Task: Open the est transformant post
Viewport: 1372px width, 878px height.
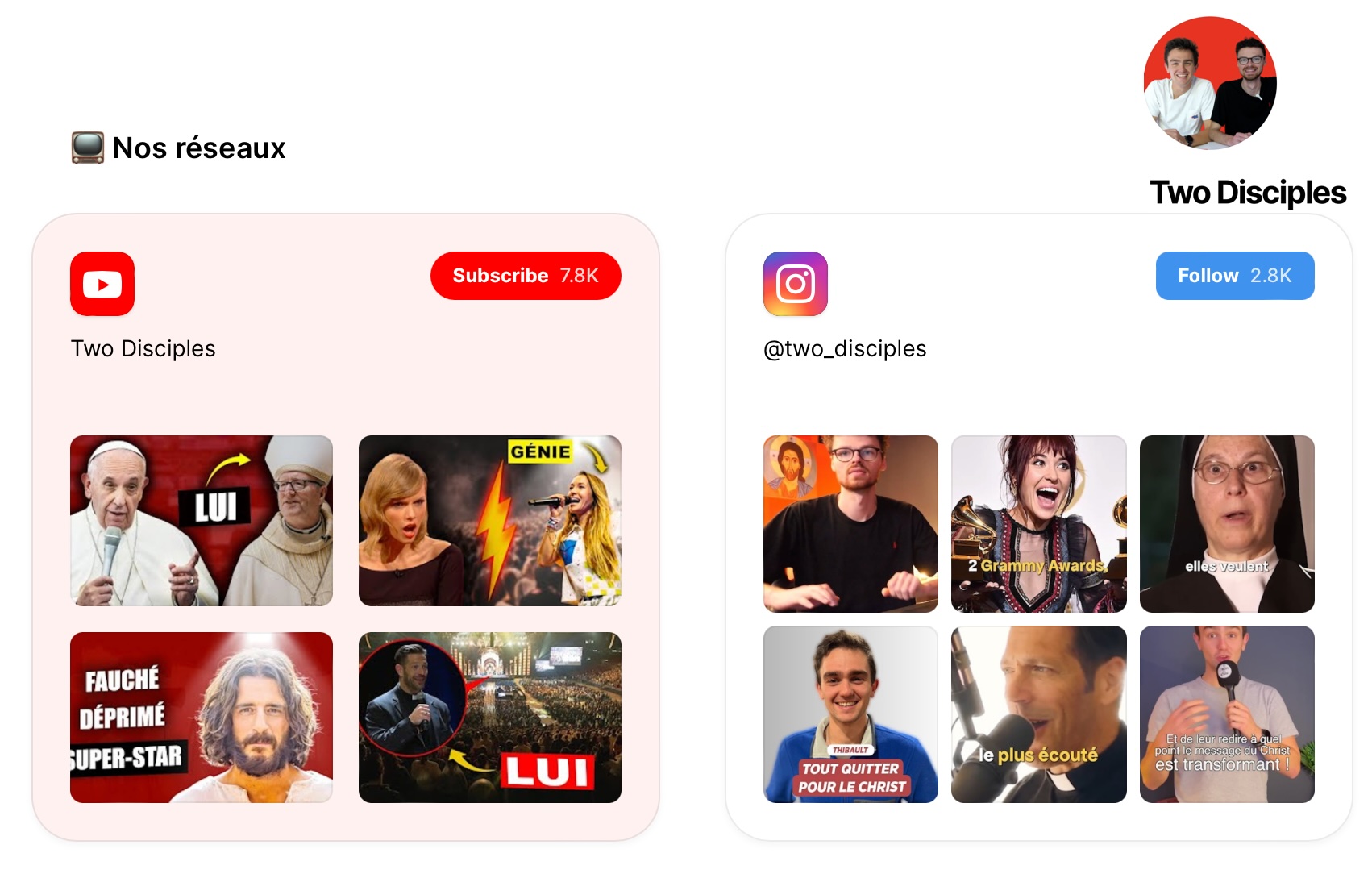Action: pyautogui.click(x=1226, y=714)
